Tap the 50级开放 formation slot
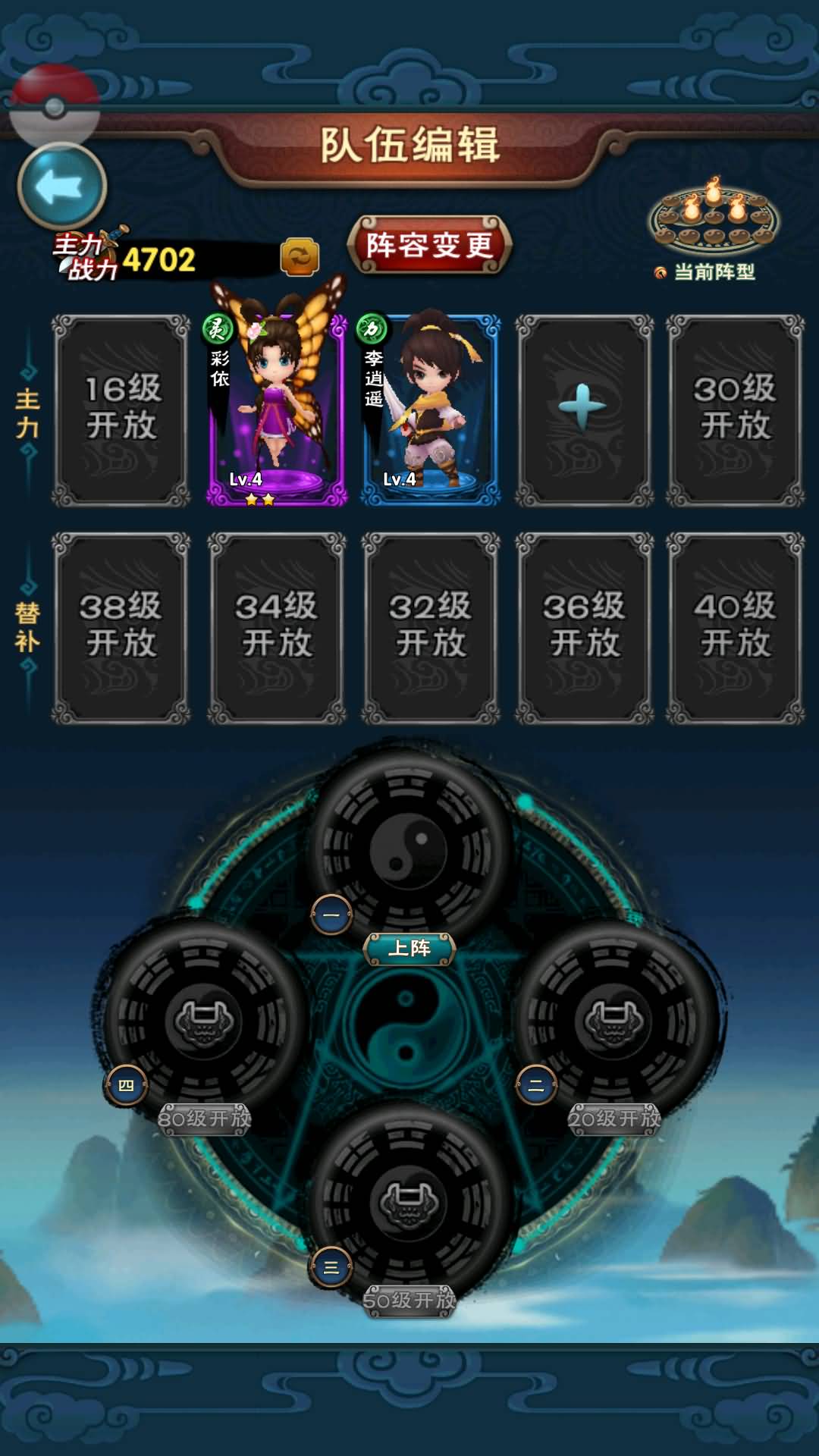Image resolution: width=819 pixels, height=1456 pixels. tap(409, 1202)
